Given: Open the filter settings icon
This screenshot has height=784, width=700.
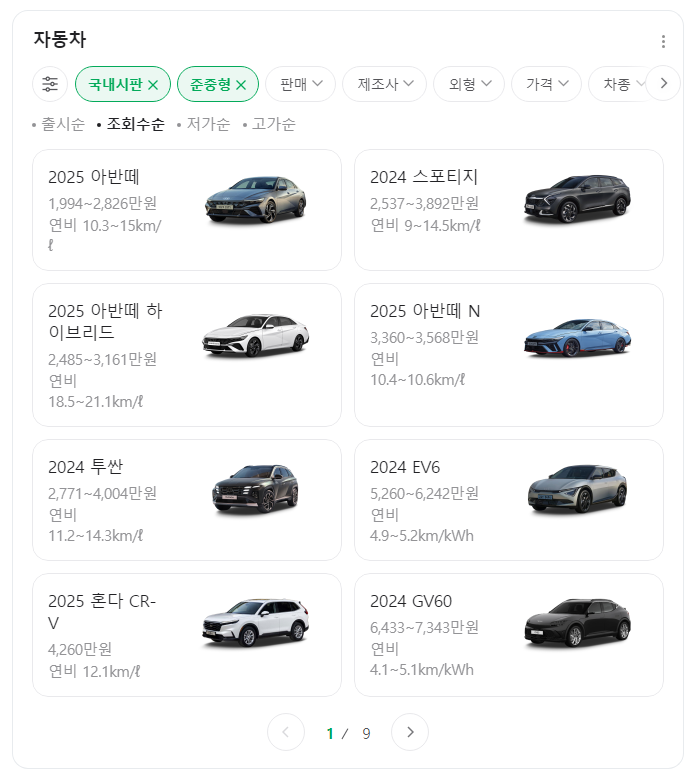Looking at the screenshot, I should point(50,84).
